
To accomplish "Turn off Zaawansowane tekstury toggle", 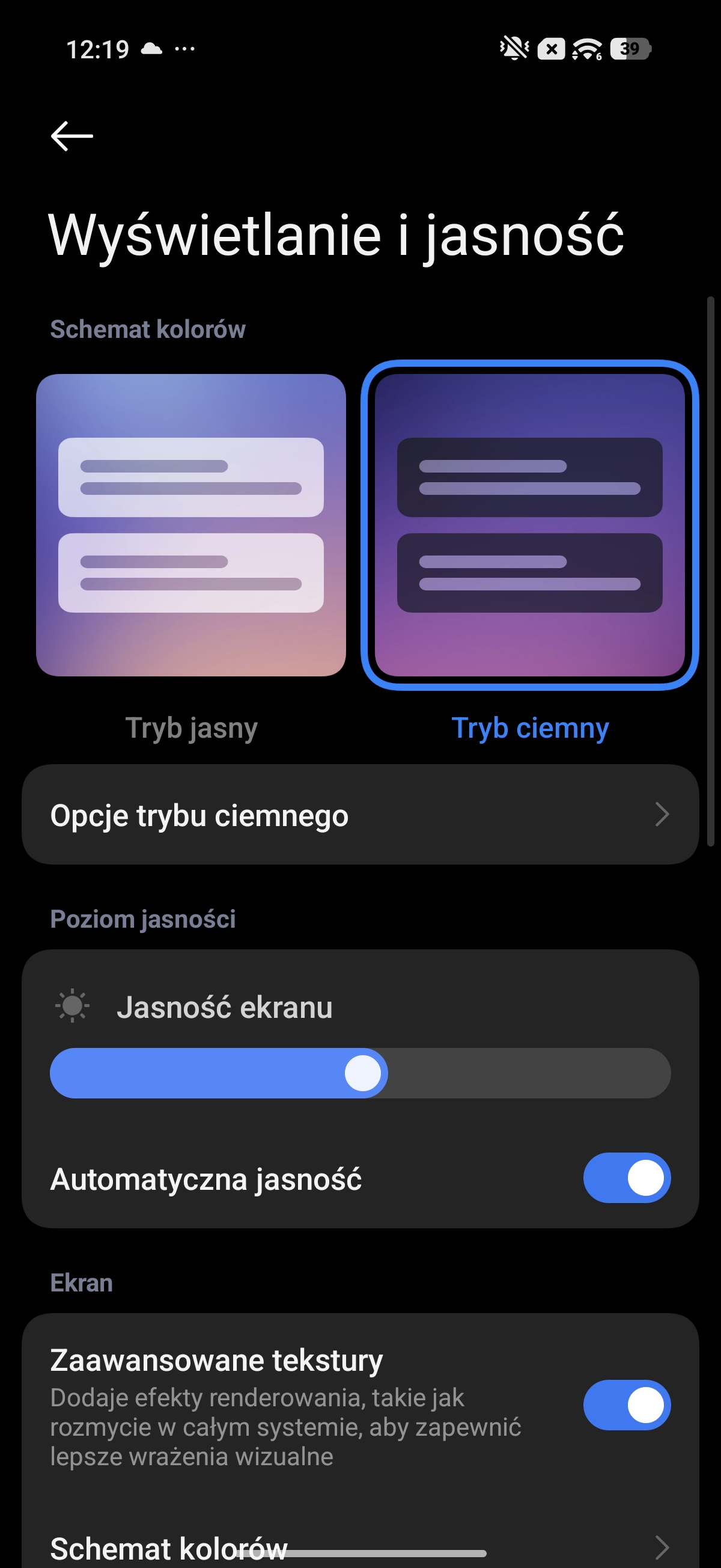I will [627, 1405].
